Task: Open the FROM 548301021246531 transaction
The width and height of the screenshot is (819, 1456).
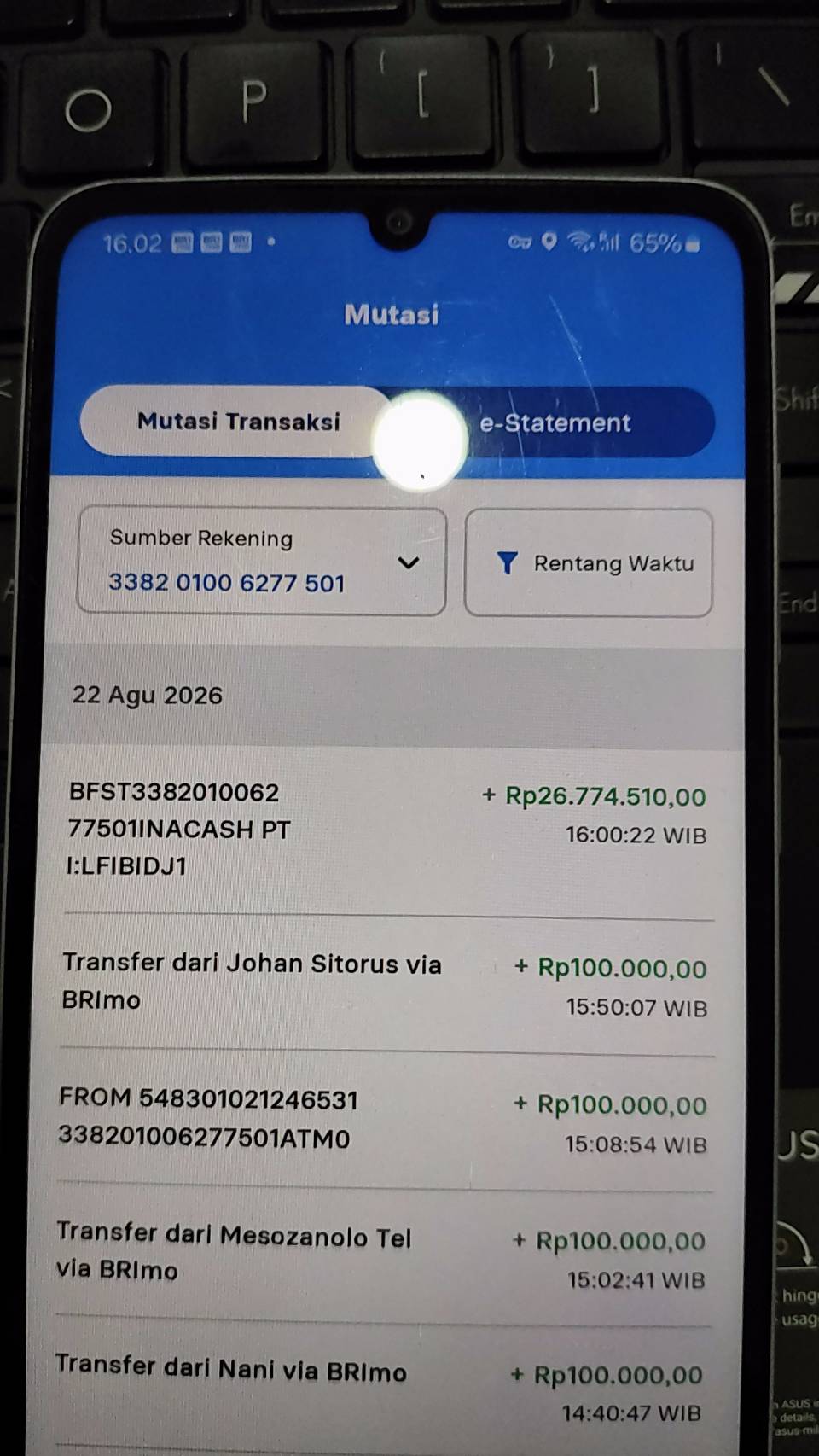Action: [384, 1120]
